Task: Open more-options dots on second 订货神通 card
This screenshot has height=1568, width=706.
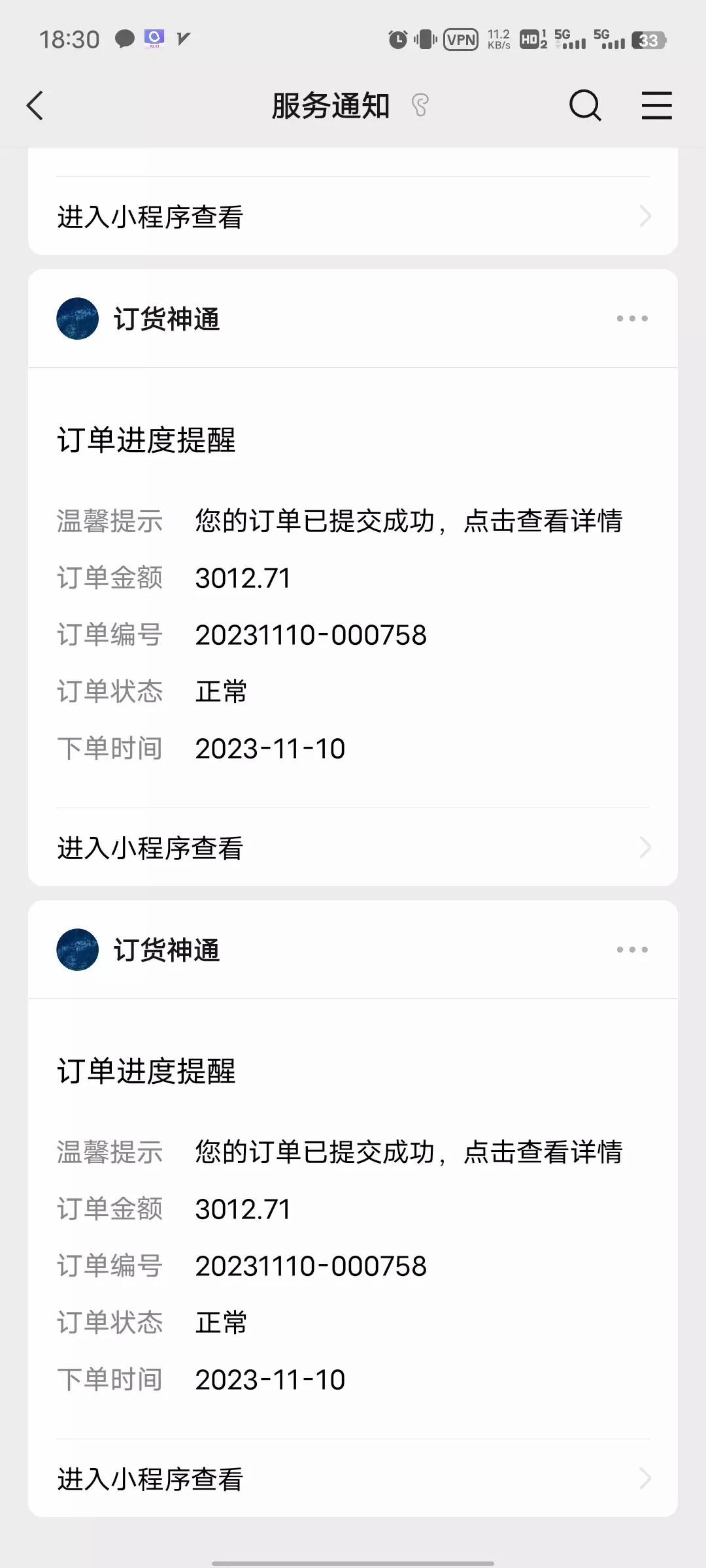Action: [631, 949]
